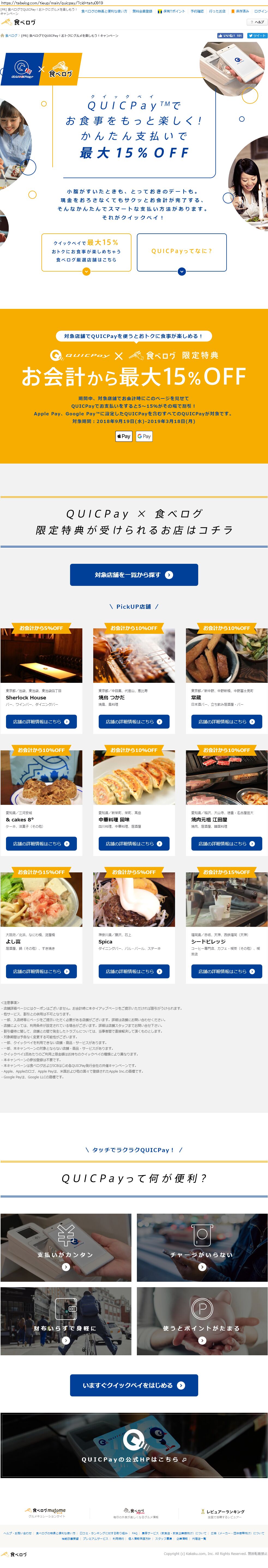Open shop details for Sherlock House

pyautogui.click(x=41, y=721)
